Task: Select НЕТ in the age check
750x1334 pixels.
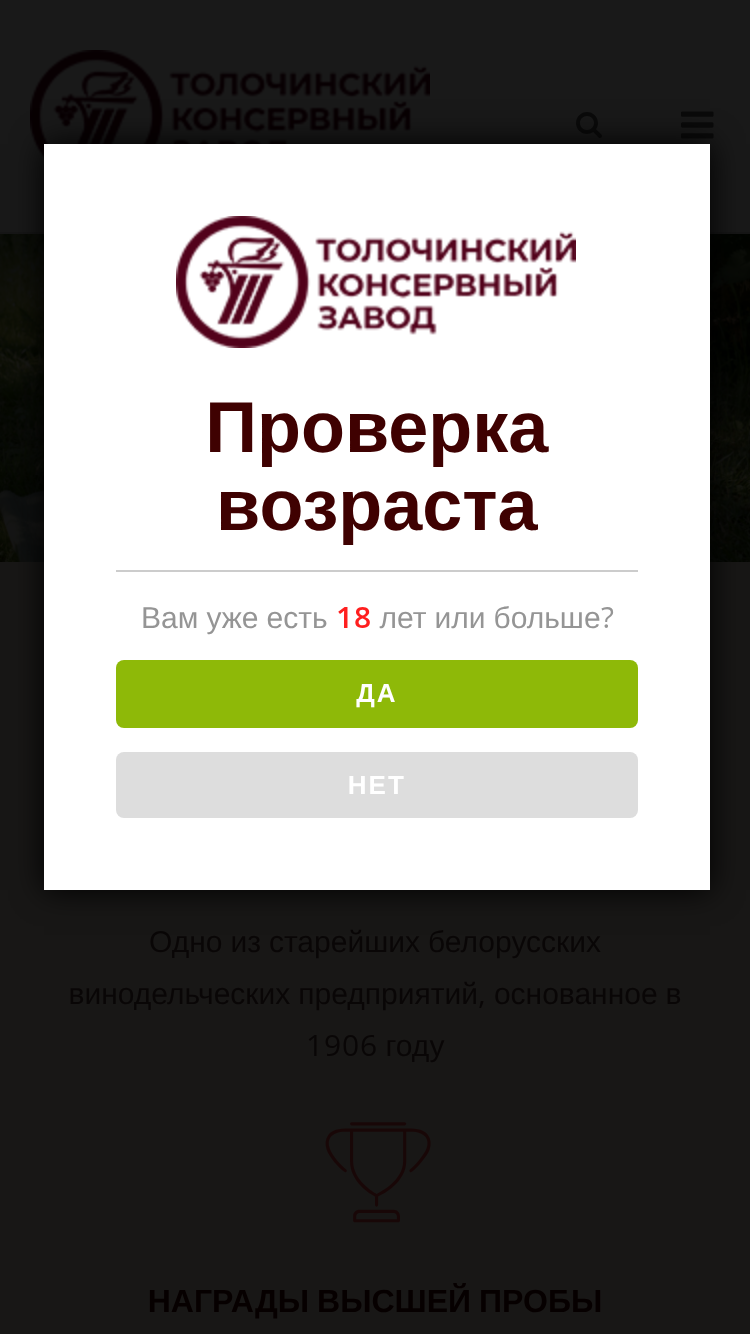Action: pyautogui.click(x=377, y=785)
